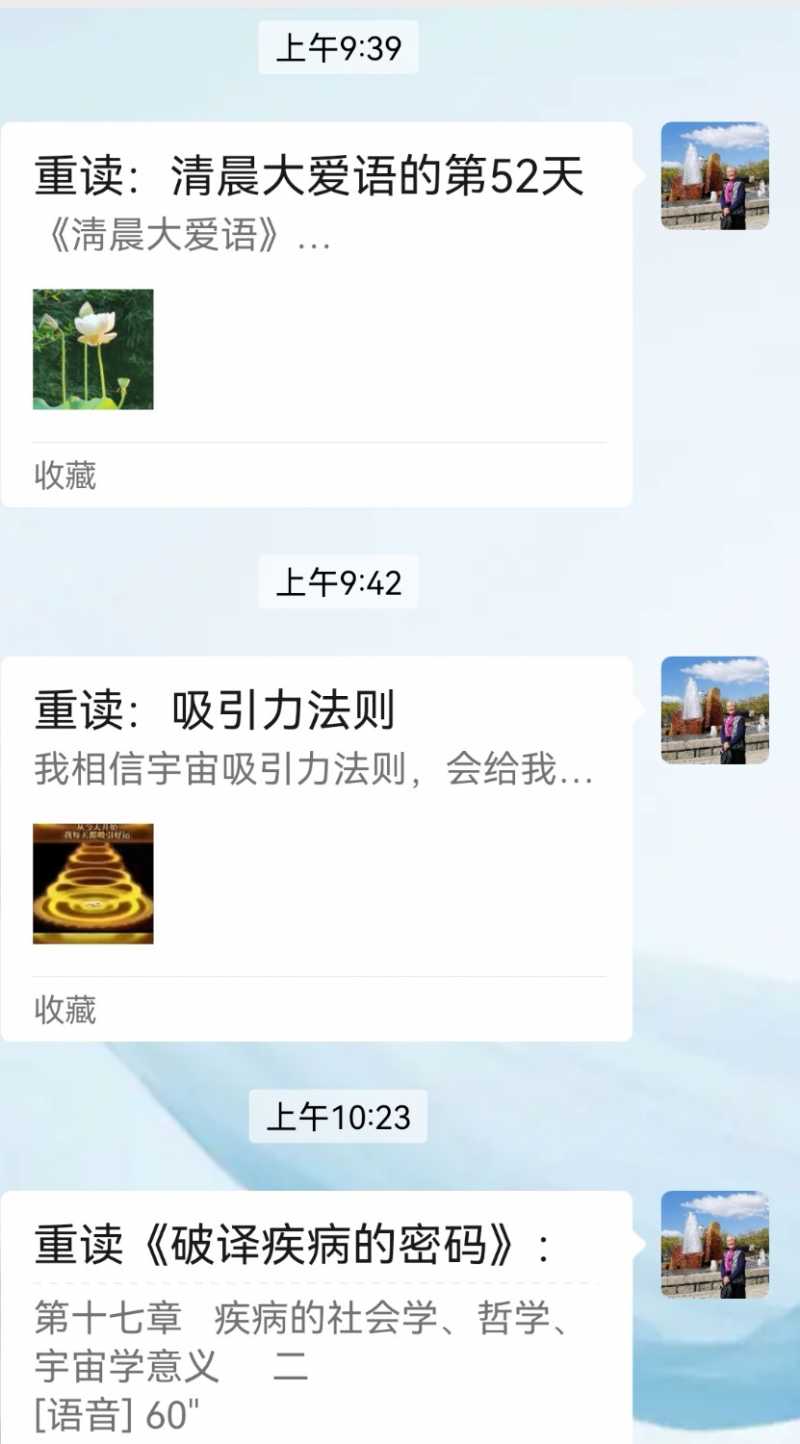Open the lotus flower thumbnail in the first card
Viewport: 800px width, 1444px height.
[x=93, y=349]
